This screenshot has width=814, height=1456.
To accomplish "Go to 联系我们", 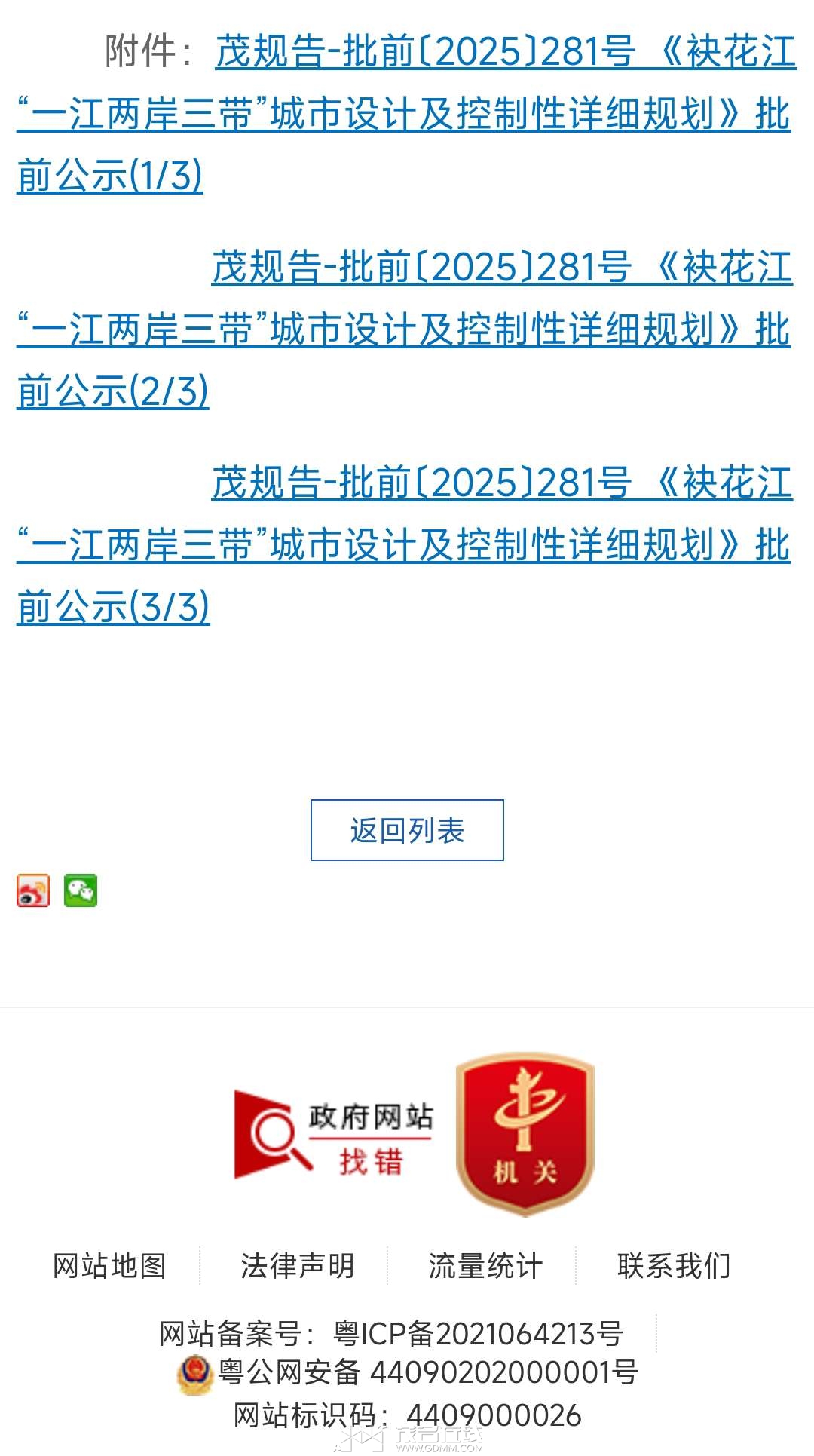I will (x=674, y=1266).
